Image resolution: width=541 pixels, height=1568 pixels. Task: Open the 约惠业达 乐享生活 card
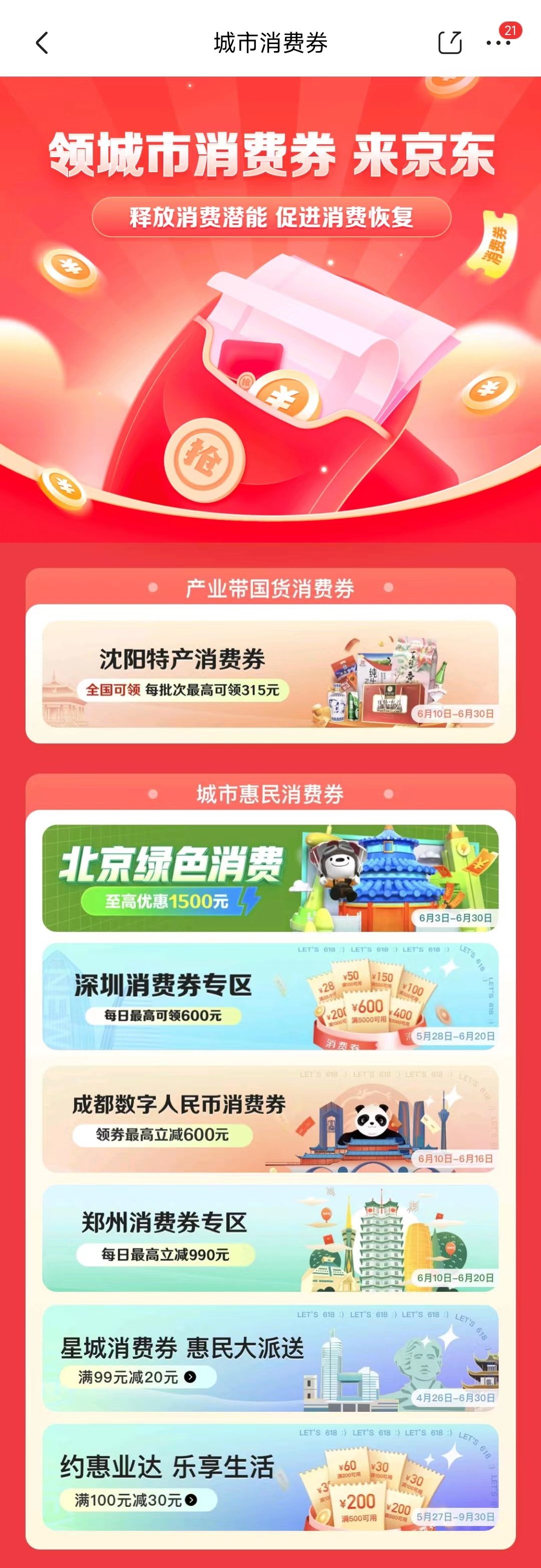(270, 1477)
